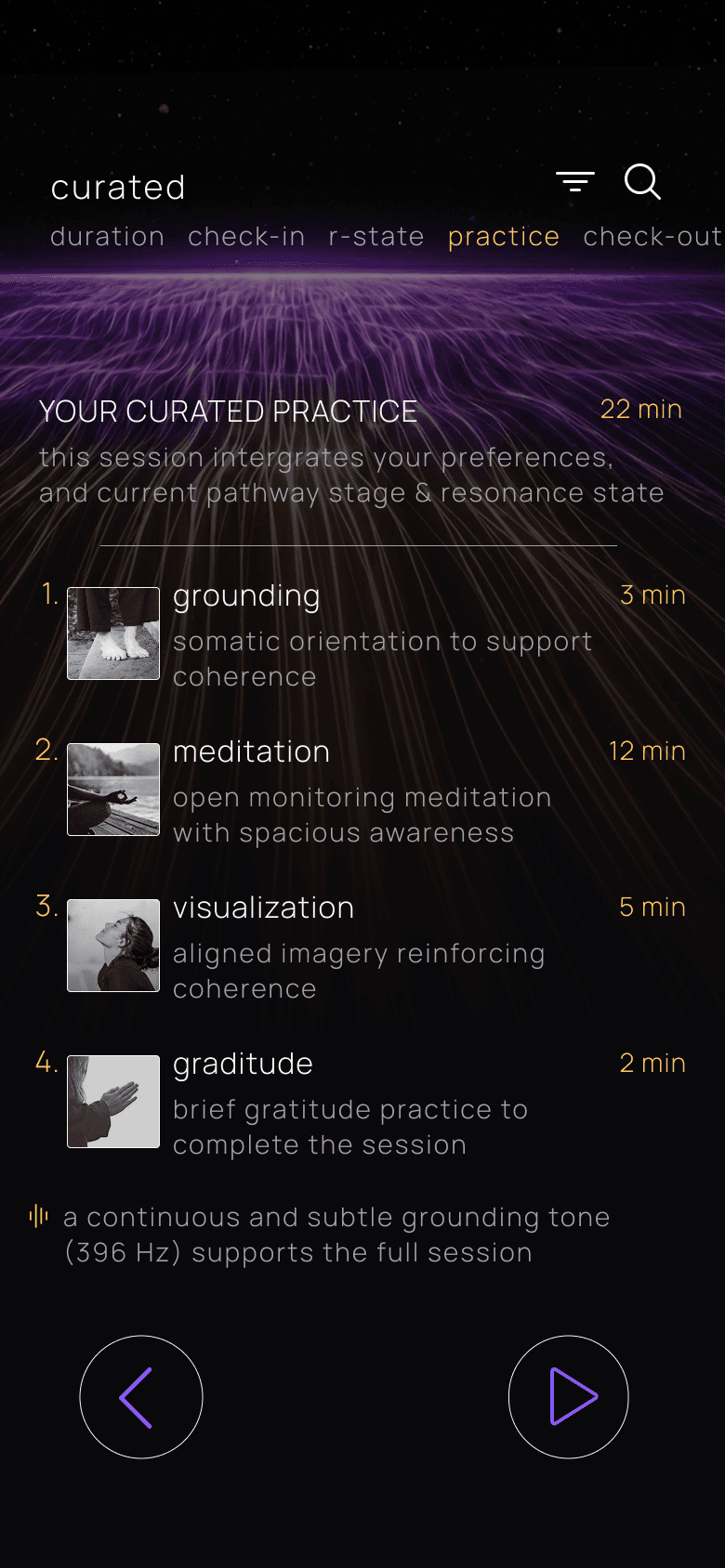Click the 12 min meditation duration label
Screen dimensions: 725x1568
point(647,751)
